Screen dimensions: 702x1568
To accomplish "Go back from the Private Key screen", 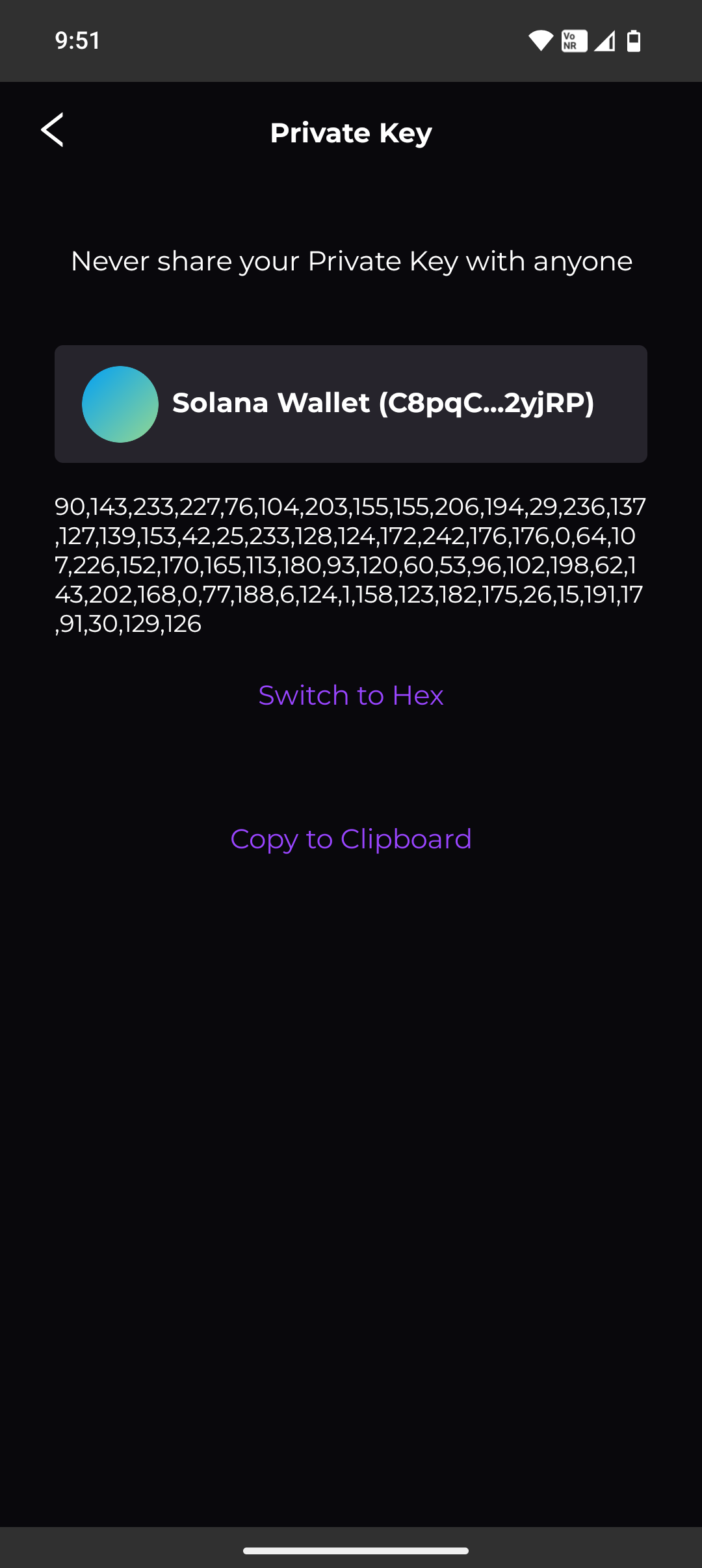I will coord(53,130).
